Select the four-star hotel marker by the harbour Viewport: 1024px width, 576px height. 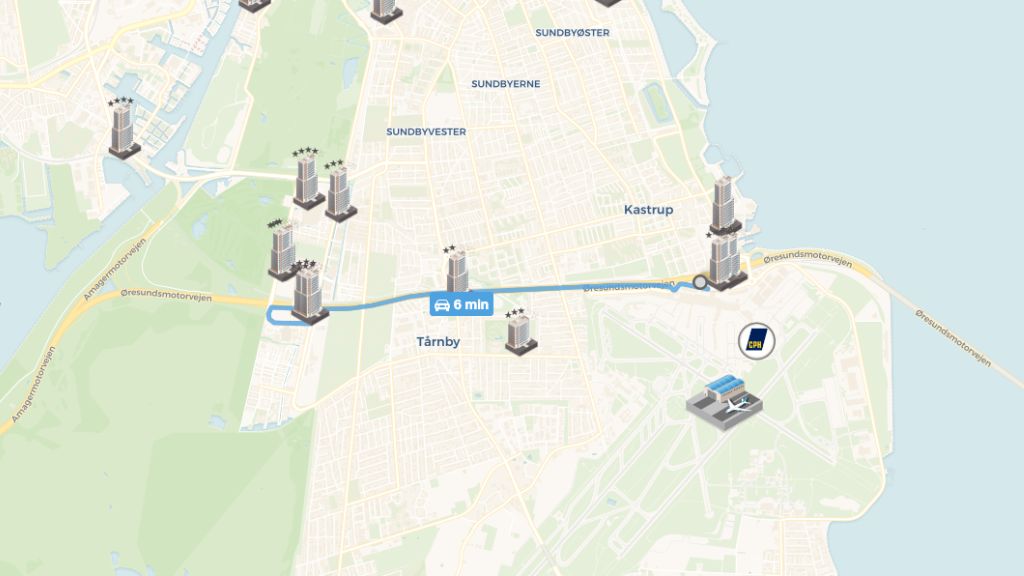(x=123, y=130)
